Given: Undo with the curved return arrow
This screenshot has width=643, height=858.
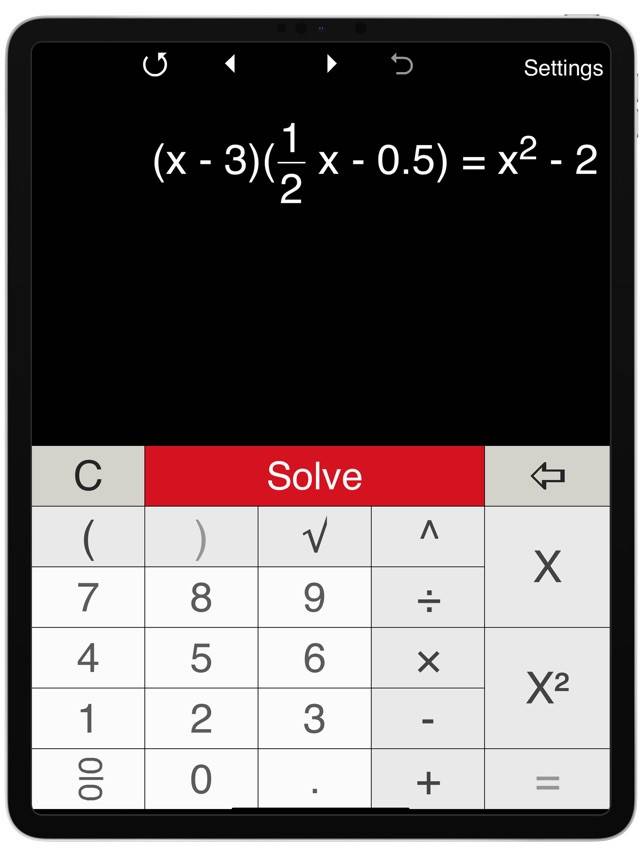Looking at the screenshot, I should tap(401, 66).
